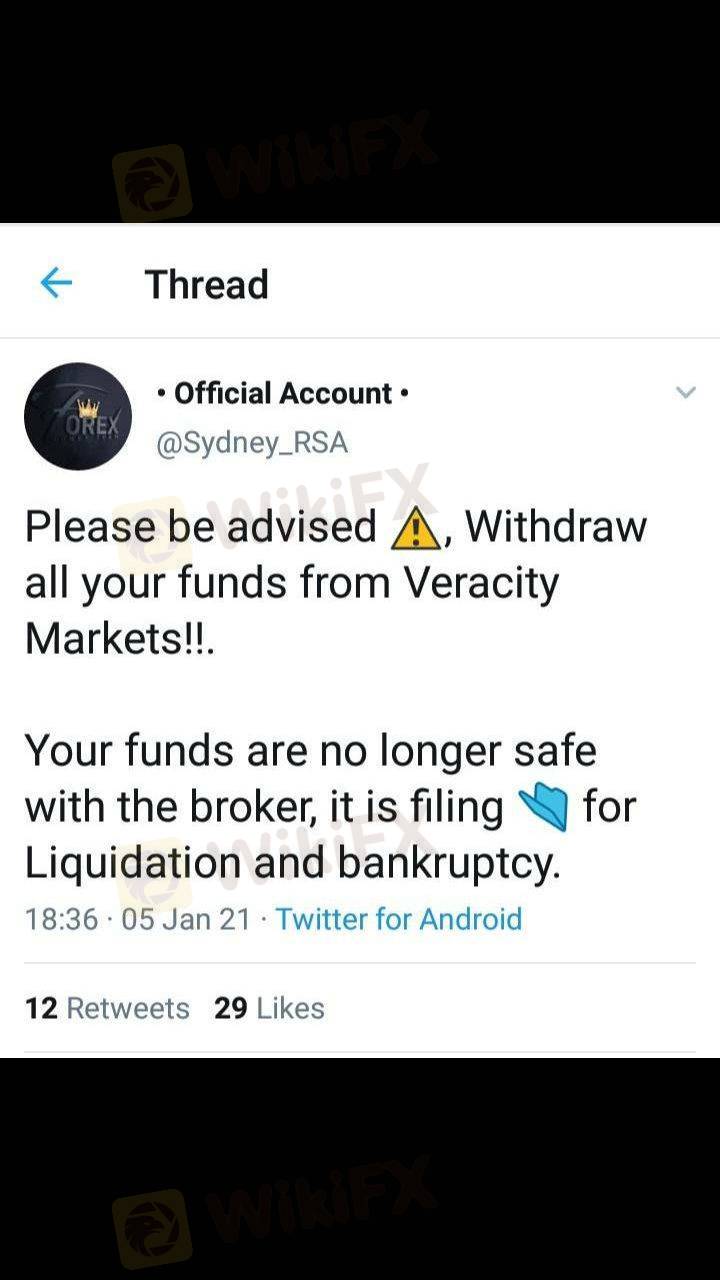View the 29 Likes list
Screen dimensions: 720x1280
click(x=269, y=1008)
